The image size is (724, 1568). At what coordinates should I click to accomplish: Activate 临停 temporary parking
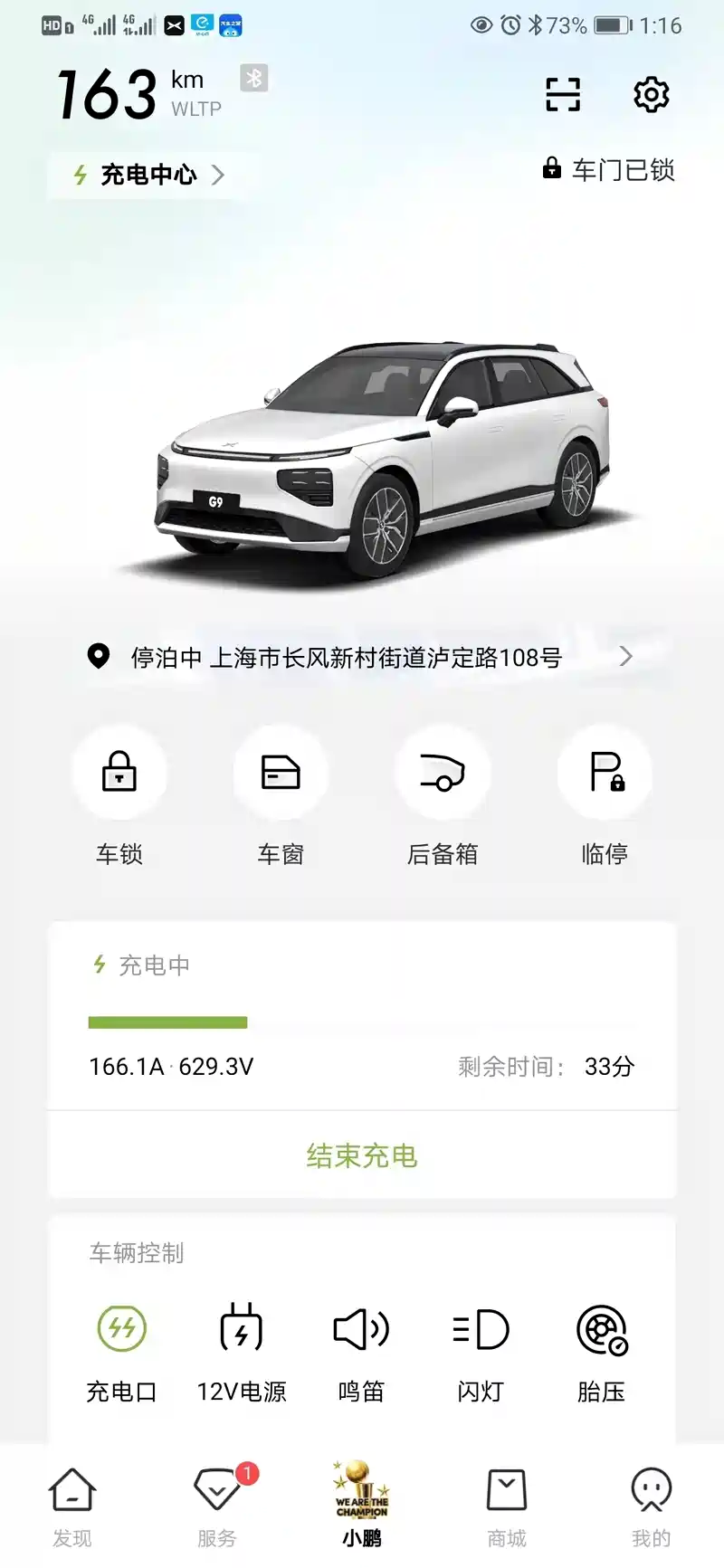(x=605, y=774)
